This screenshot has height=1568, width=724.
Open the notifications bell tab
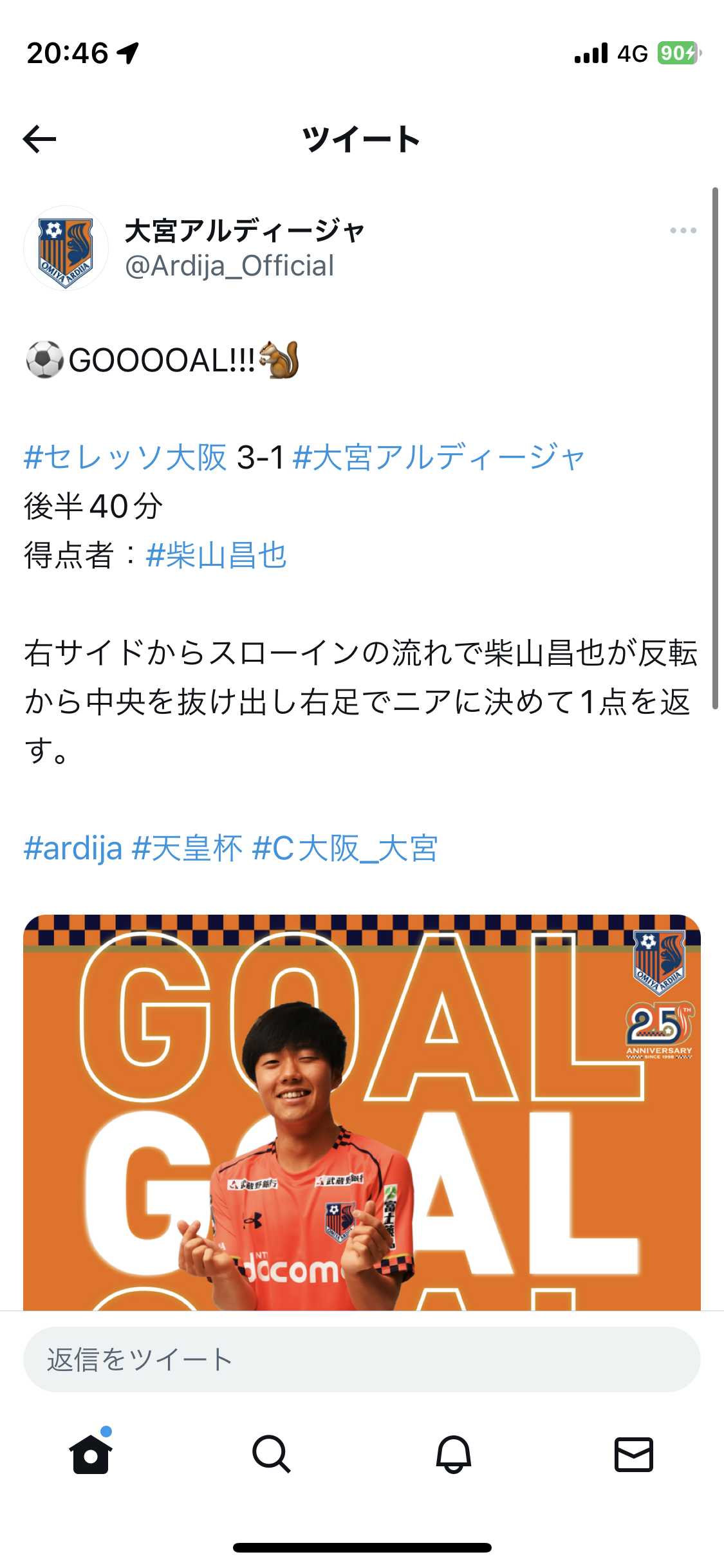pos(453,1454)
